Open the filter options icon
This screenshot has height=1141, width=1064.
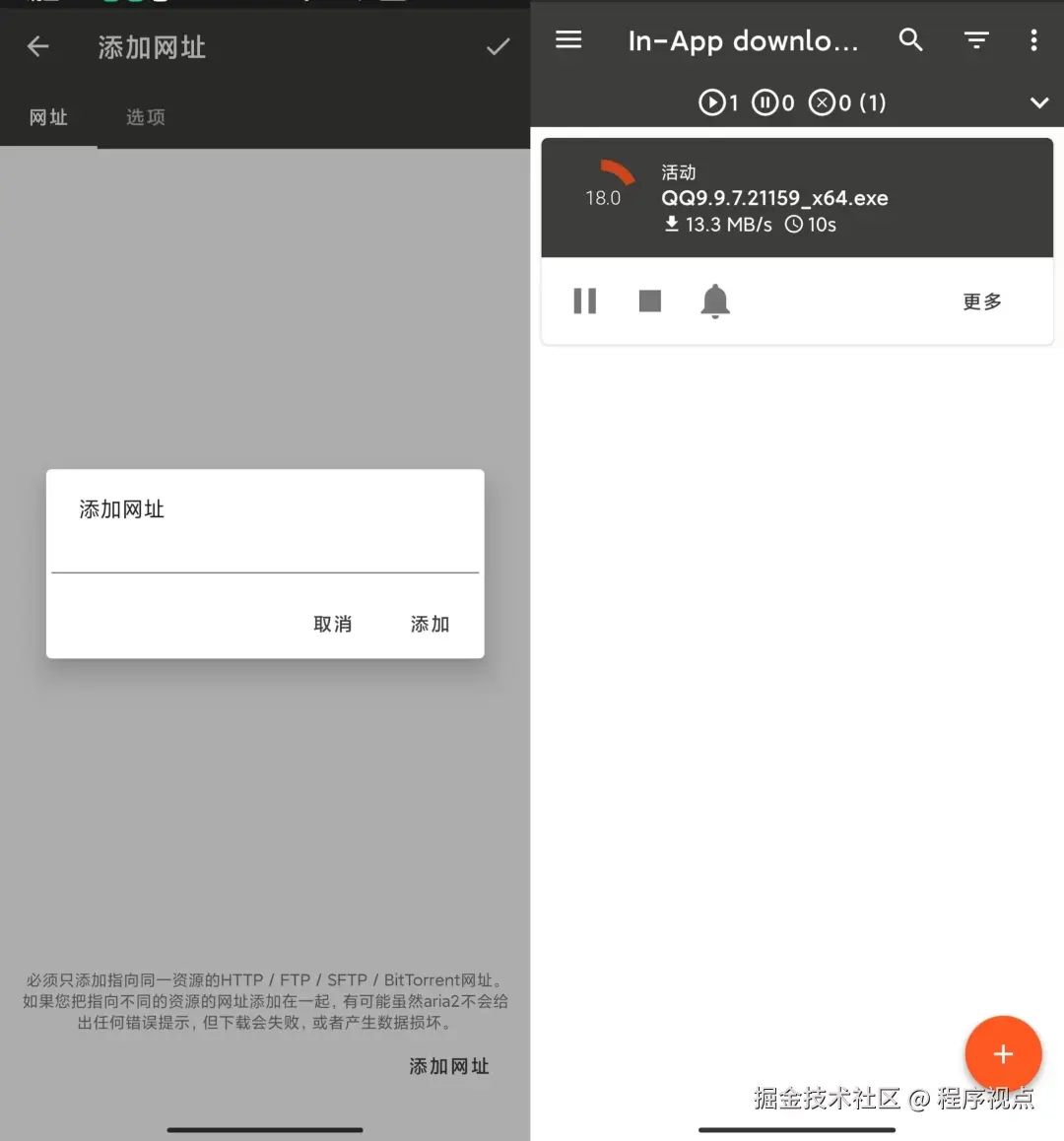(x=976, y=40)
